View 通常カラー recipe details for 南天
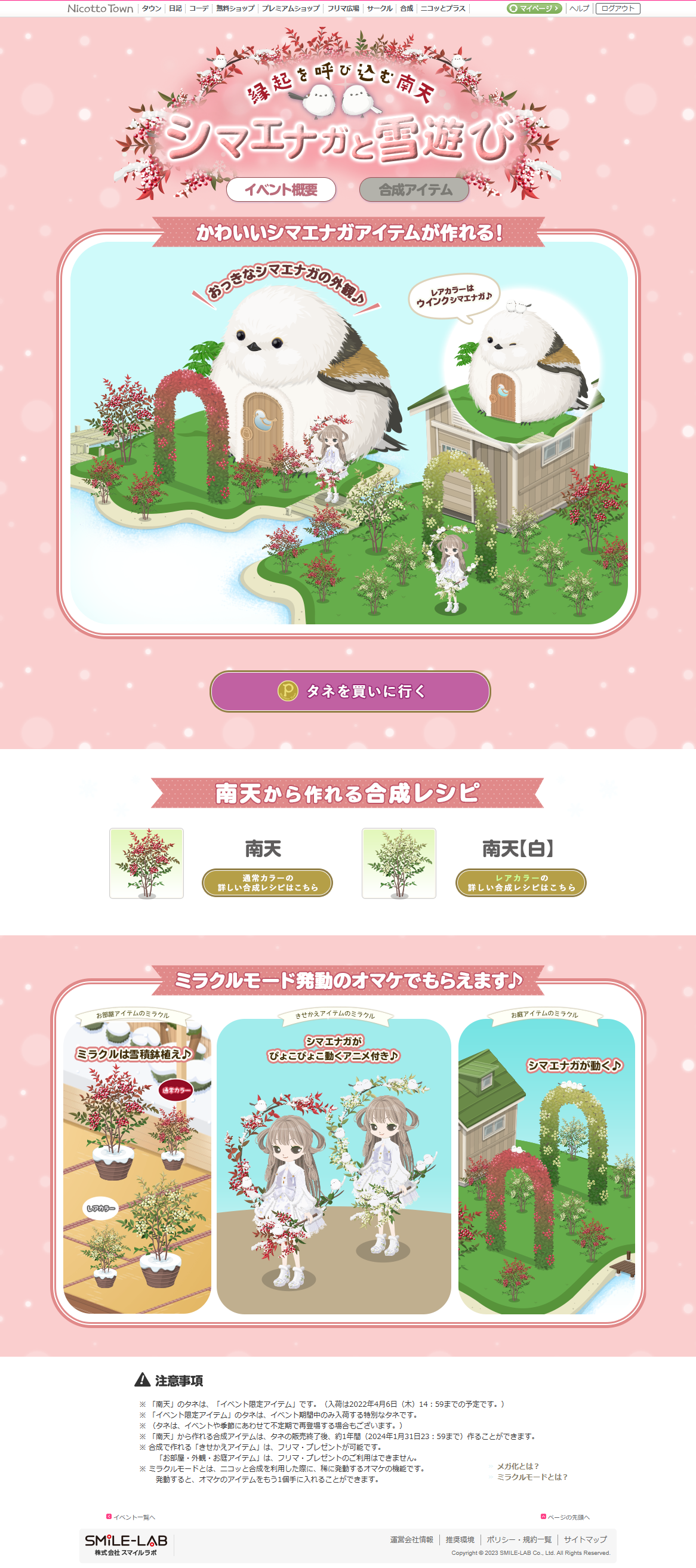 pos(267,883)
